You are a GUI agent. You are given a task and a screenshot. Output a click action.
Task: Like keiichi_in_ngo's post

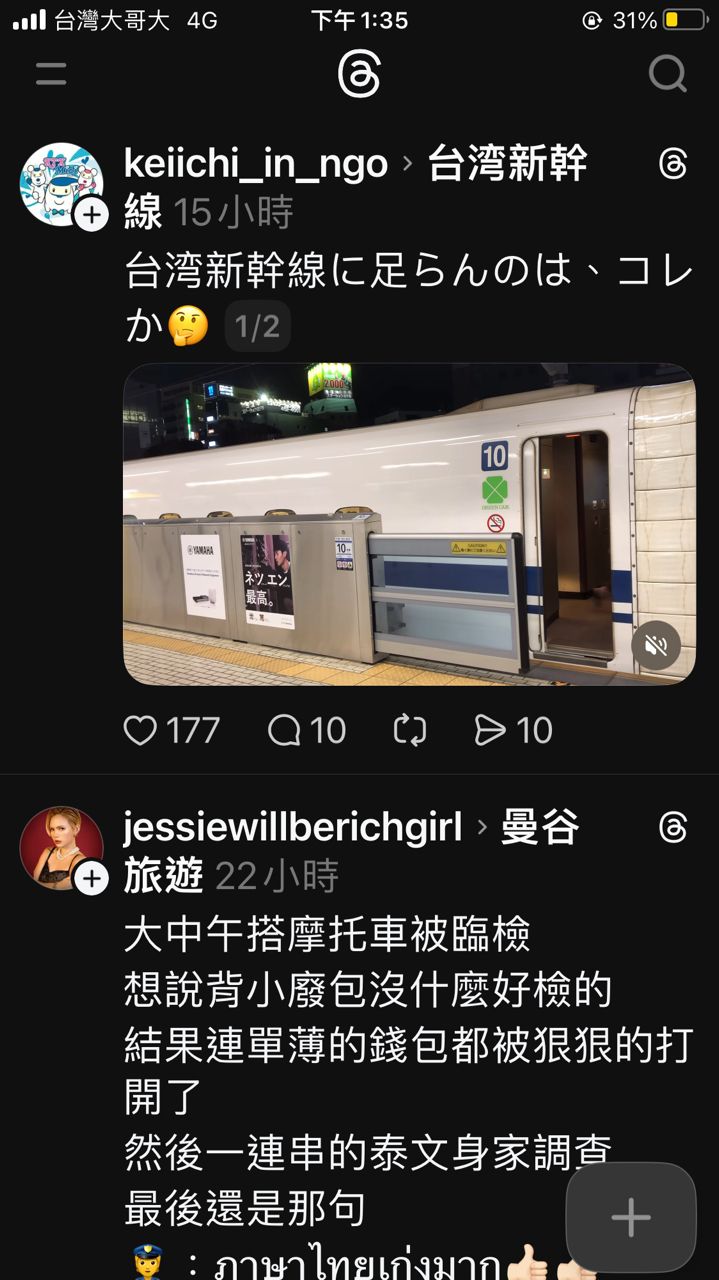141,731
